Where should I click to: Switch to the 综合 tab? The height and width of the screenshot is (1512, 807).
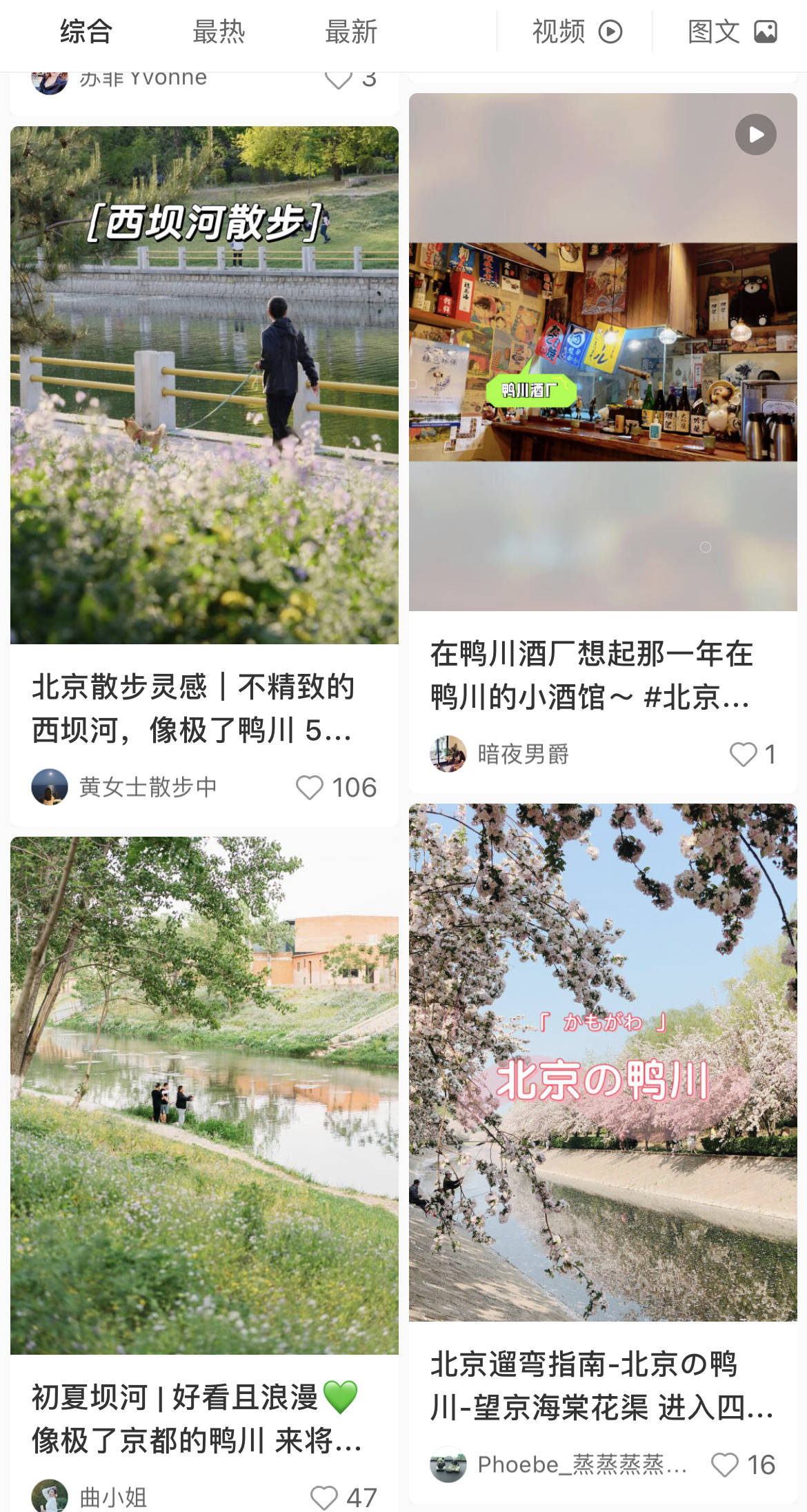[86, 32]
